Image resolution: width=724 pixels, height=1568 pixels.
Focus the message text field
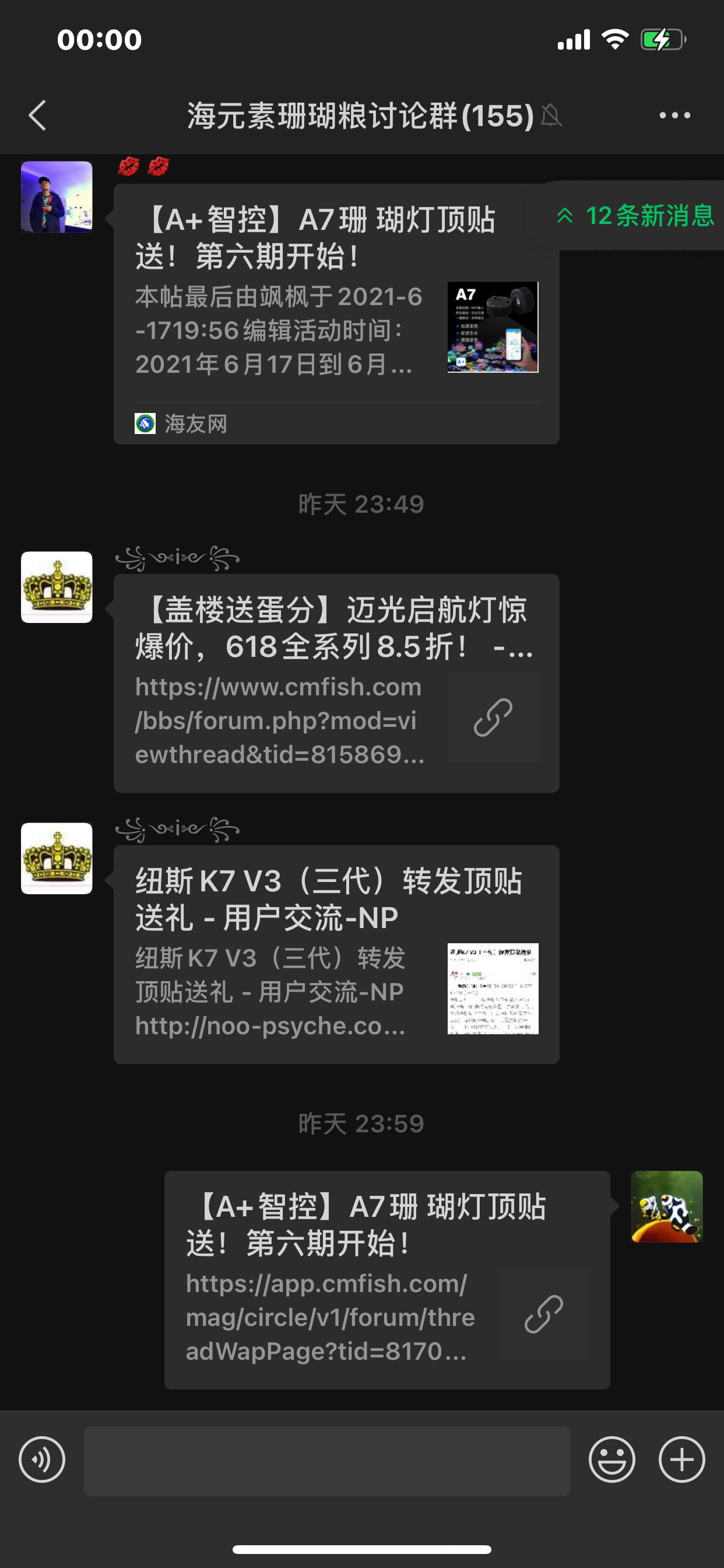coord(326,1460)
